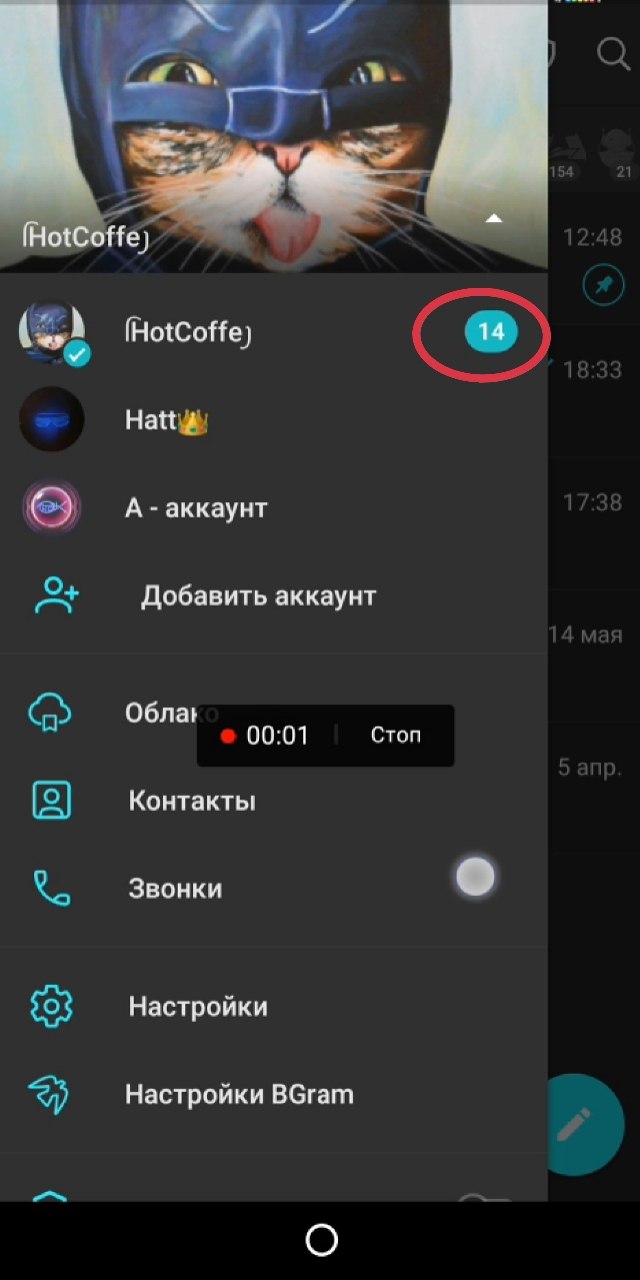Collapse the account list arrow
Image resolution: width=640 pixels, height=1280 pixels.
(x=493, y=218)
